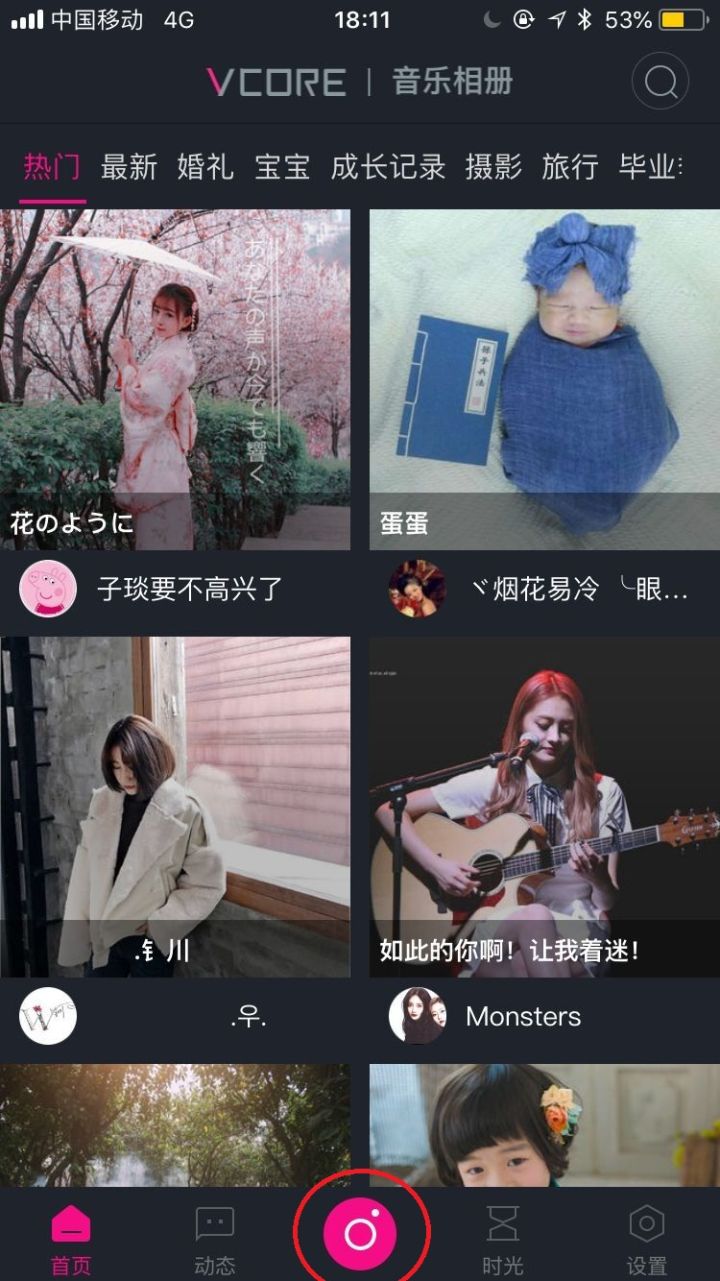This screenshot has height=1281, width=720.
Task: Open the search icon in the header
Action: tap(660, 81)
